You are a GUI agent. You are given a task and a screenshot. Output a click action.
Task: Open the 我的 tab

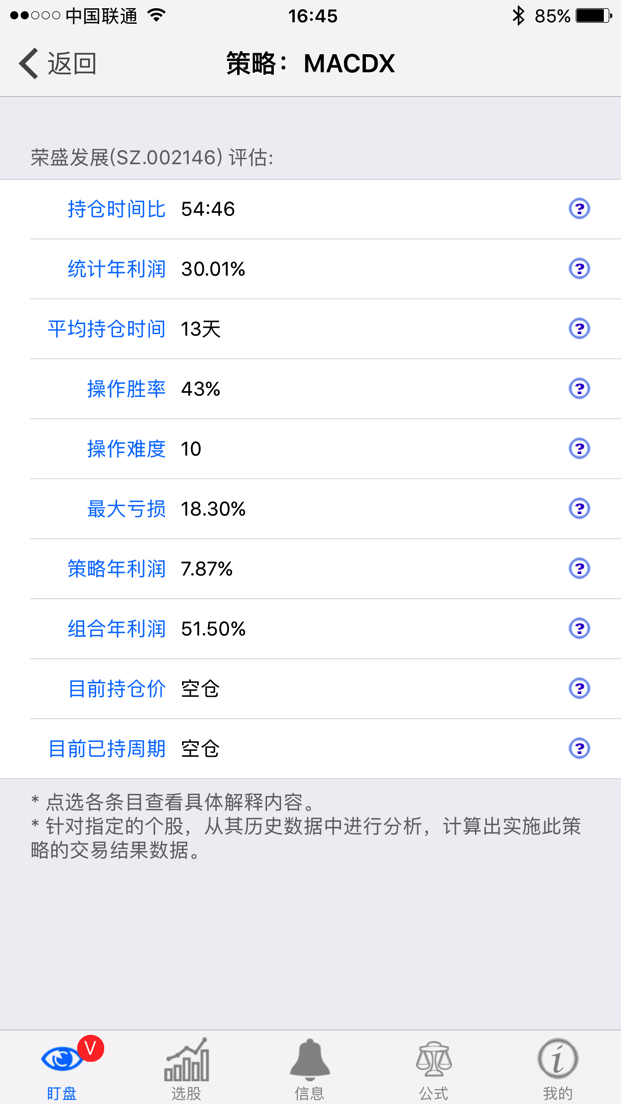[558, 1067]
